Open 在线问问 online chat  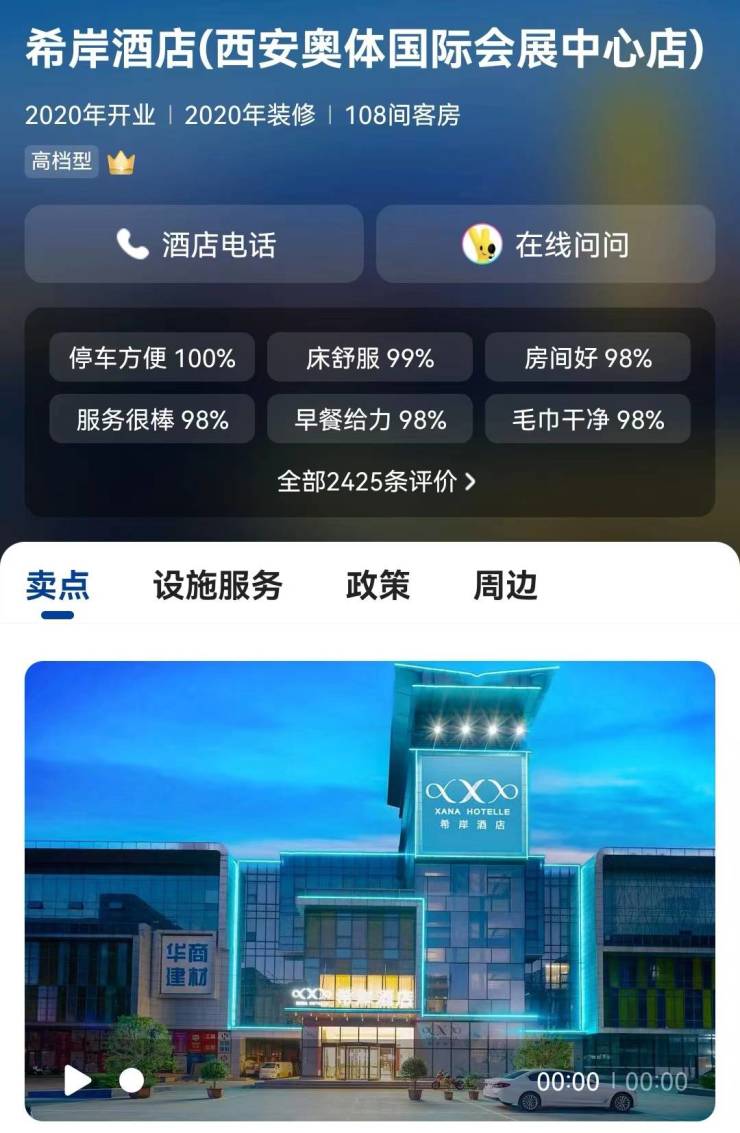tap(545, 244)
